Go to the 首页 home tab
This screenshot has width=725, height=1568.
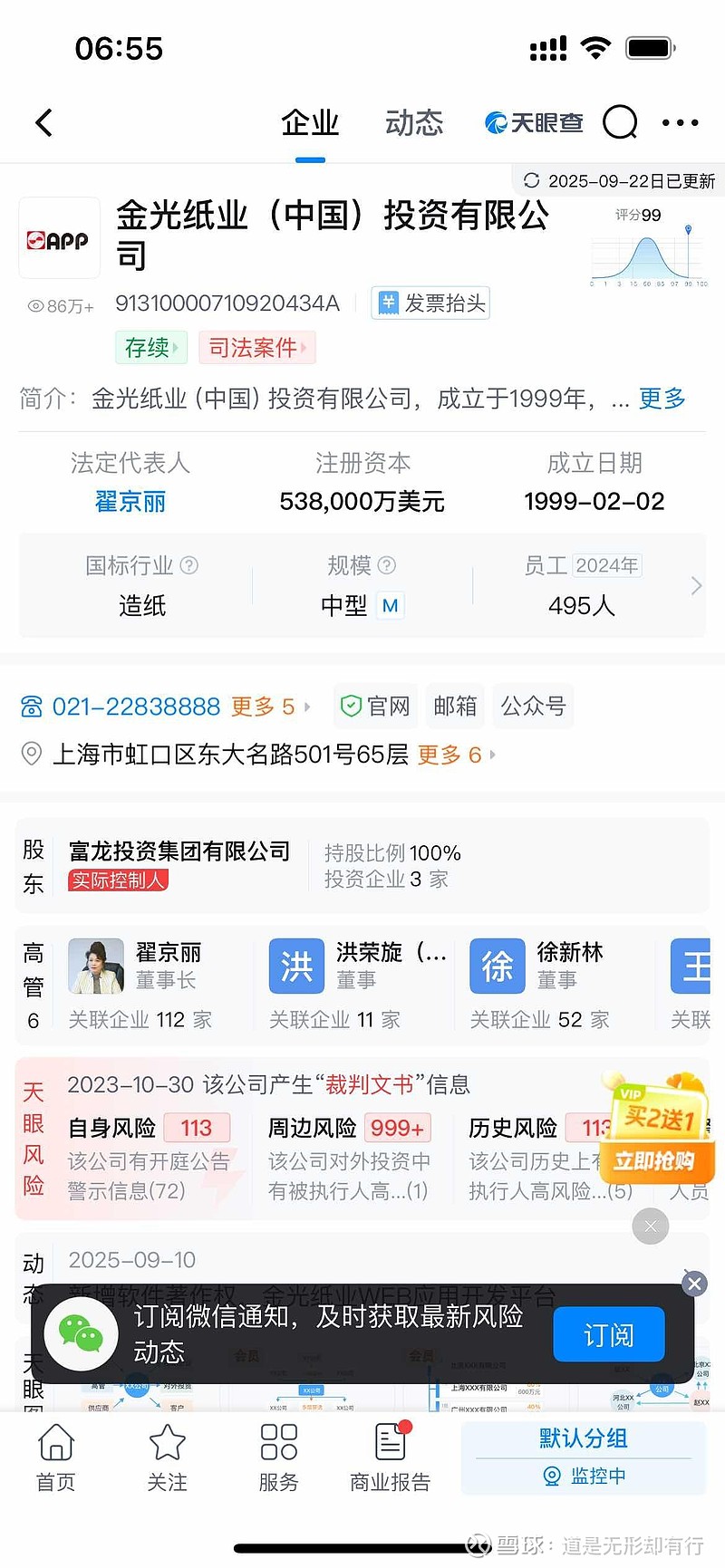click(x=56, y=1457)
